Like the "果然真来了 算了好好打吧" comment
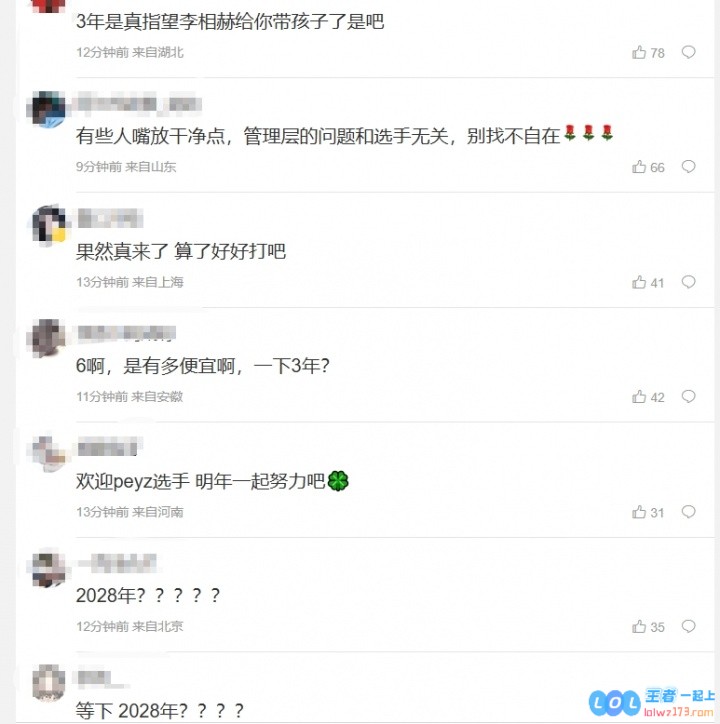The width and height of the screenshot is (720, 724). [x=638, y=282]
